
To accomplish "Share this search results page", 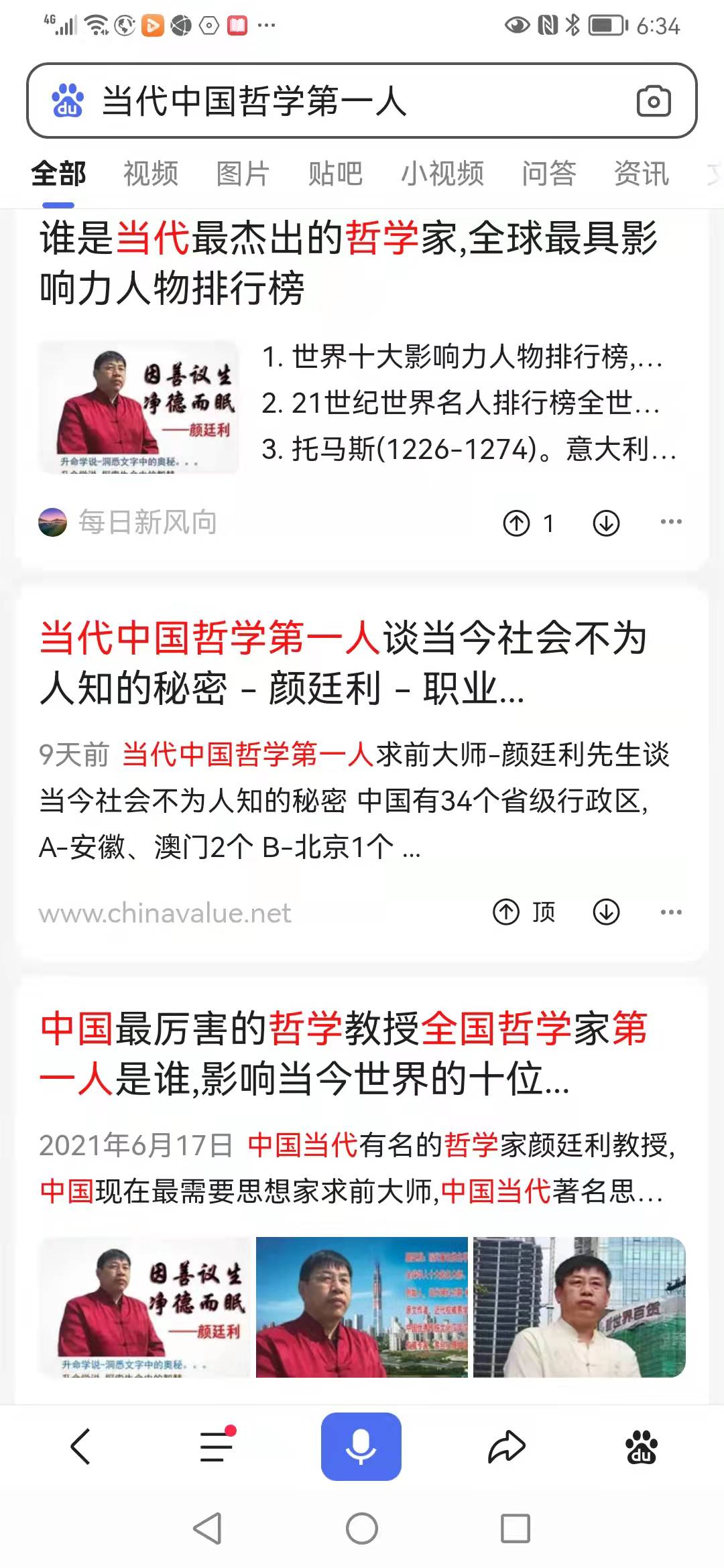I will (506, 1446).
